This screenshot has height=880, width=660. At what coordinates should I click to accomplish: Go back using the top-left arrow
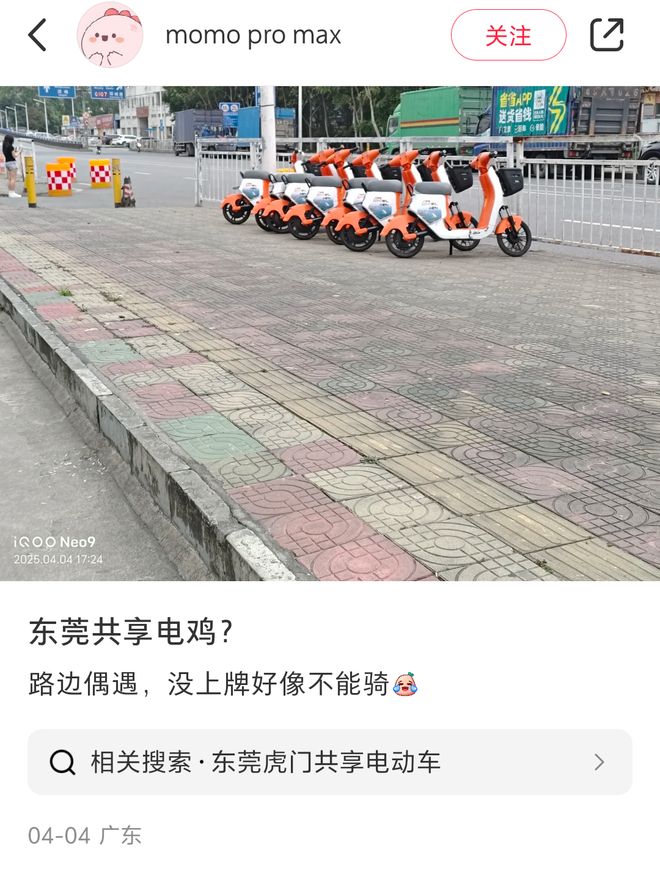(x=37, y=36)
